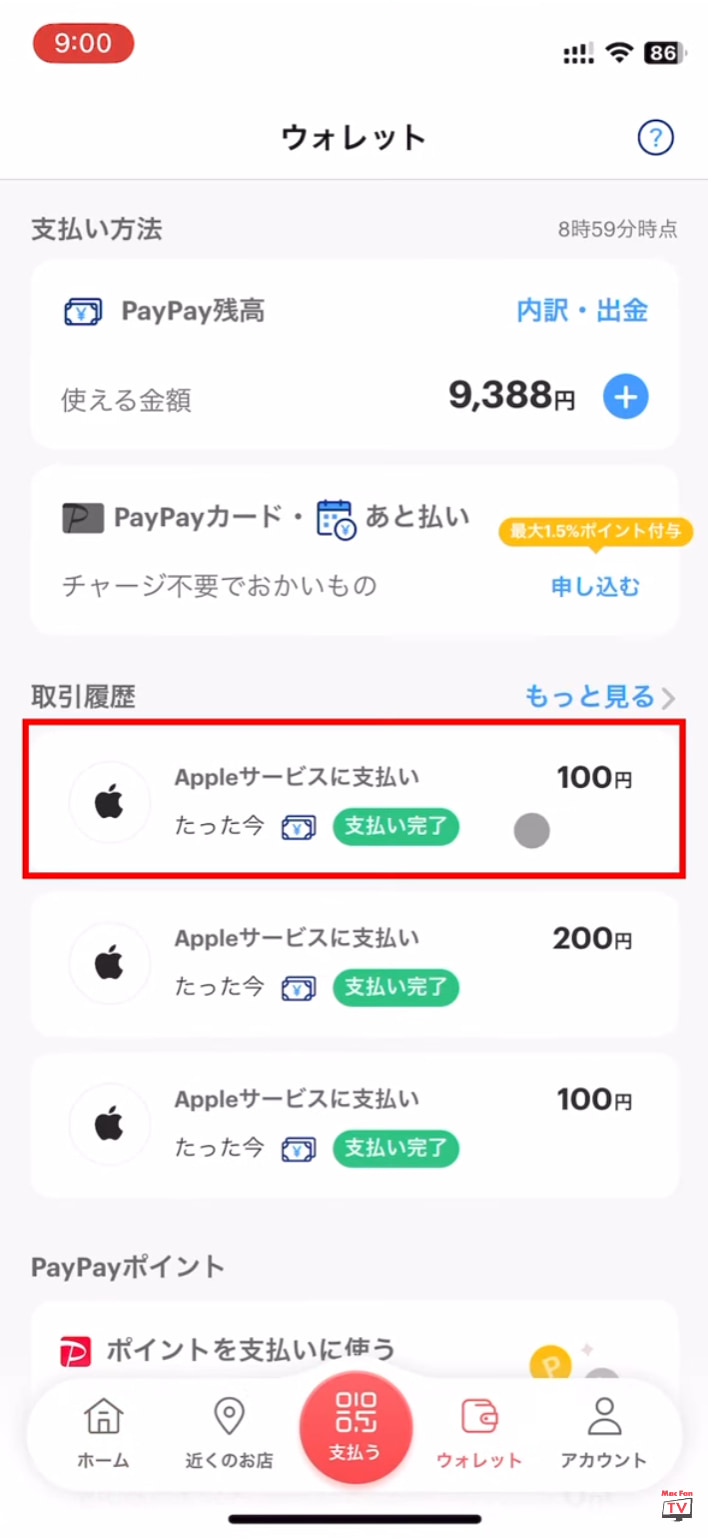Open もっと見る for transaction history
Viewport: 708px width, 1539px height.
(600, 696)
